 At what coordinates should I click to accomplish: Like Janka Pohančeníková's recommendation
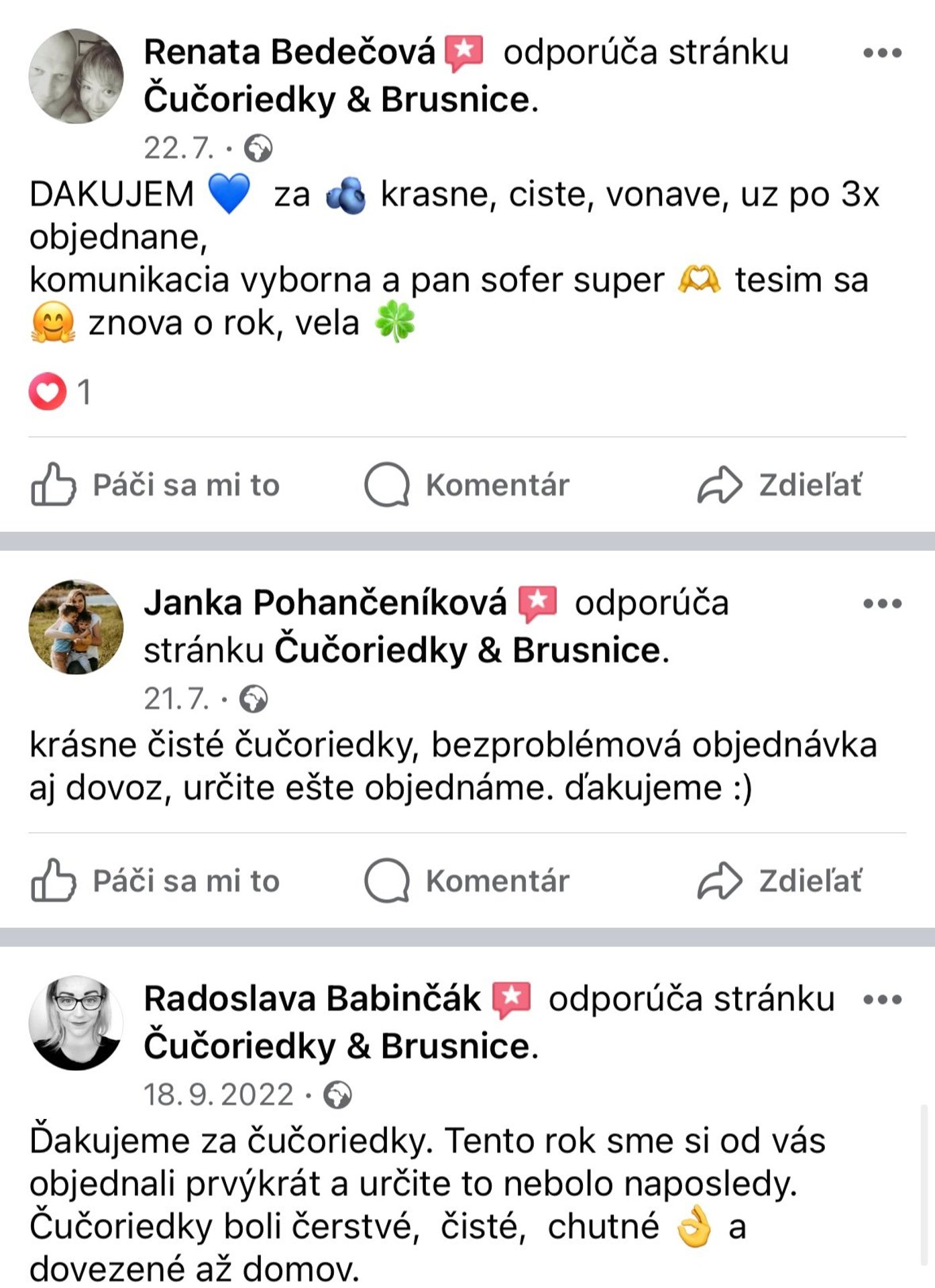click(x=155, y=880)
